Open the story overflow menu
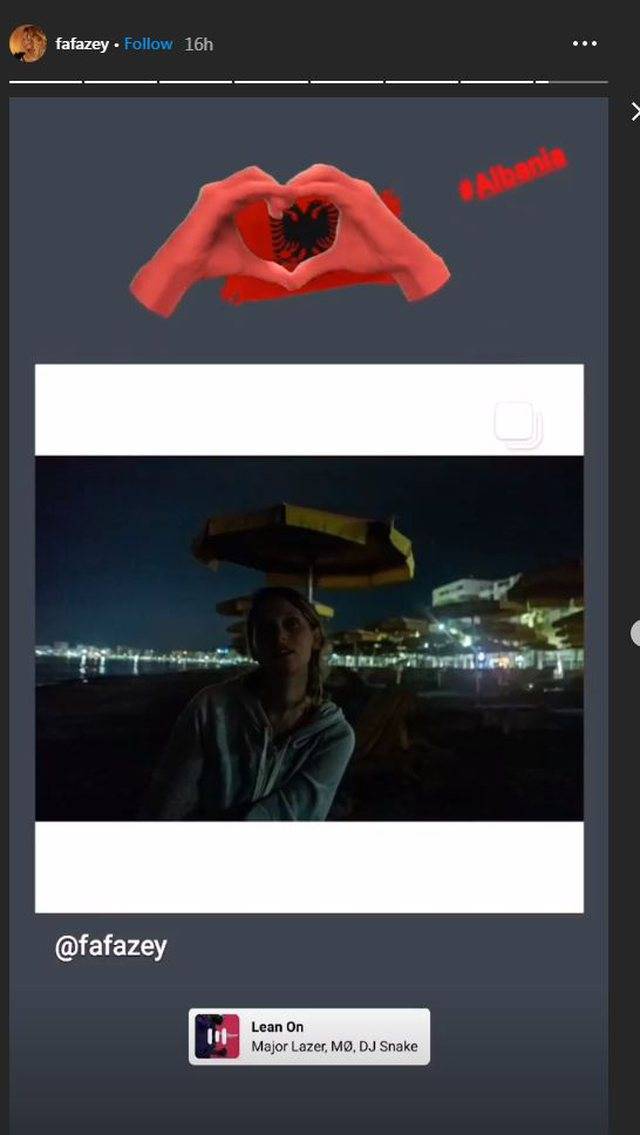Screen dimensions: 640x1135 pyautogui.click(x=584, y=44)
